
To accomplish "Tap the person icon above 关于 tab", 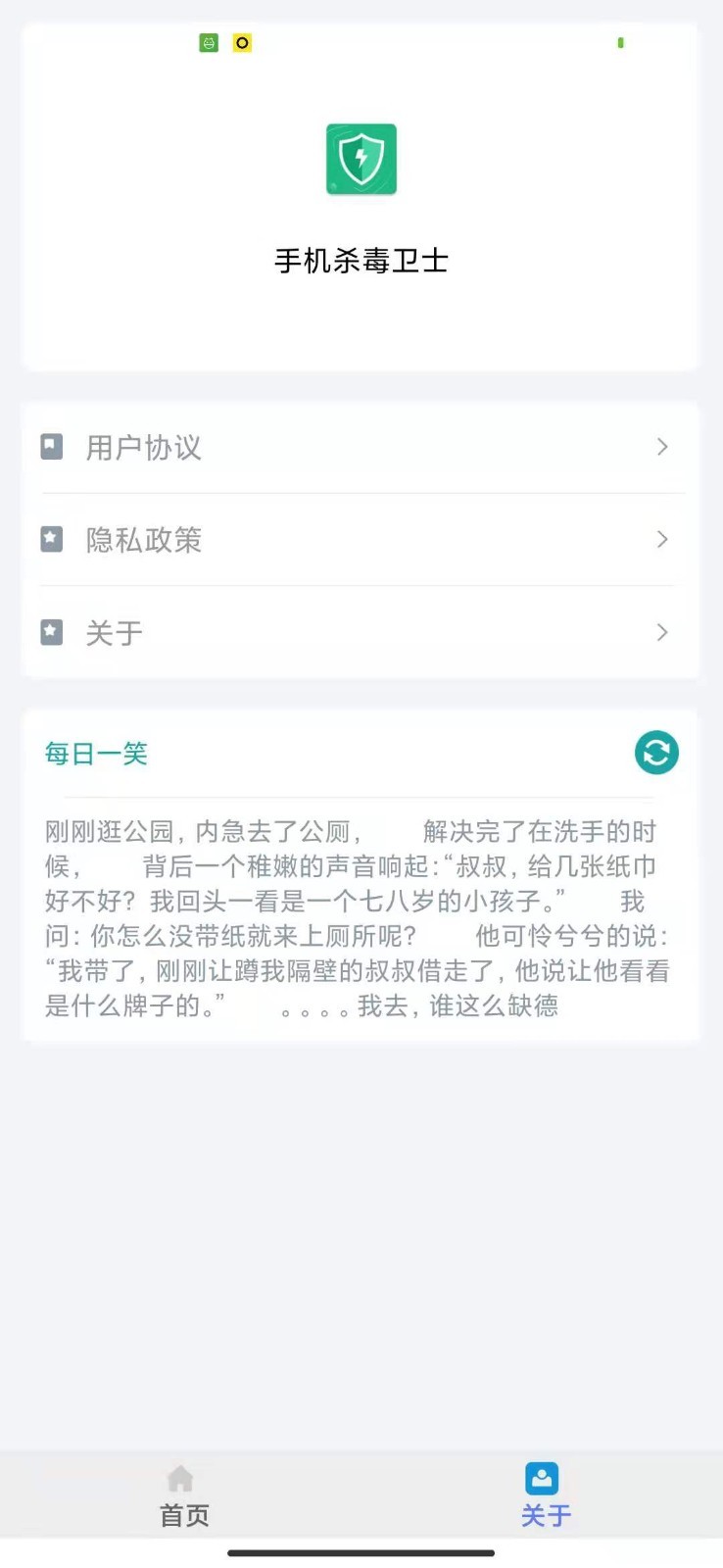I will tap(544, 1477).
